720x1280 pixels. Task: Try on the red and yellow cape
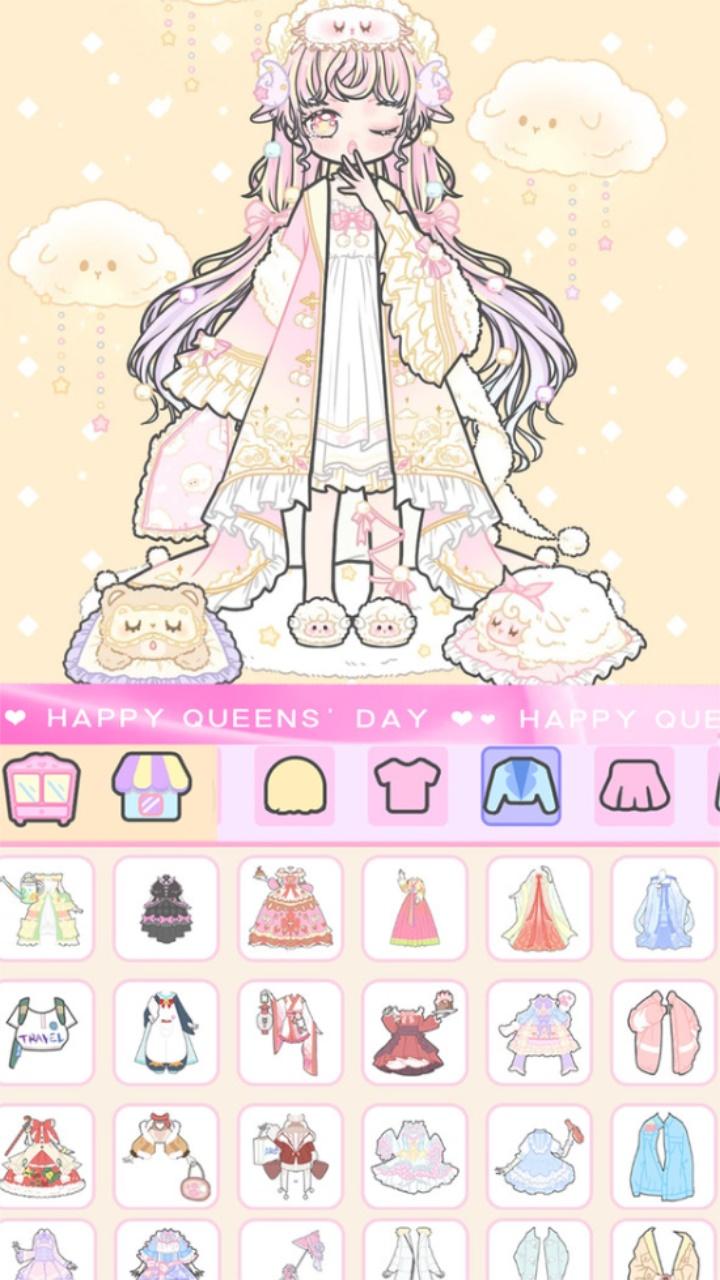(539, 909)
